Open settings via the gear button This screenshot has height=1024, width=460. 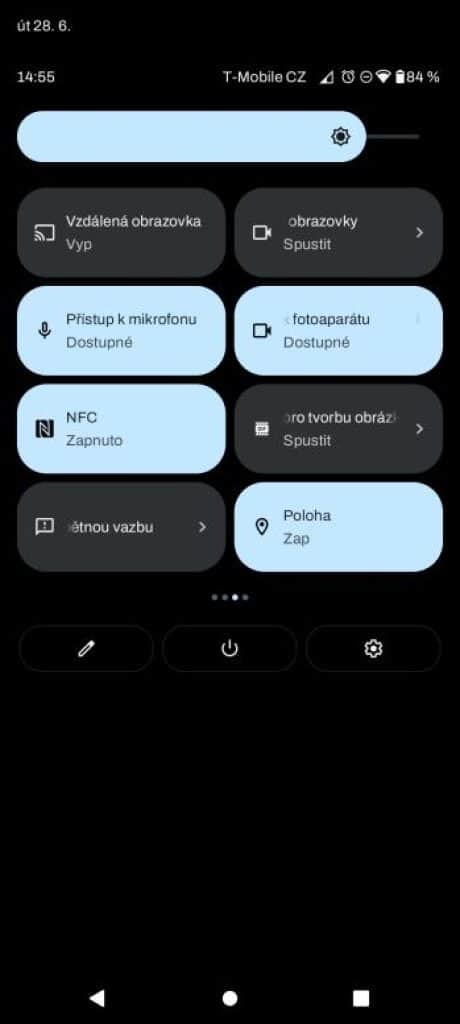click(373, 648)
